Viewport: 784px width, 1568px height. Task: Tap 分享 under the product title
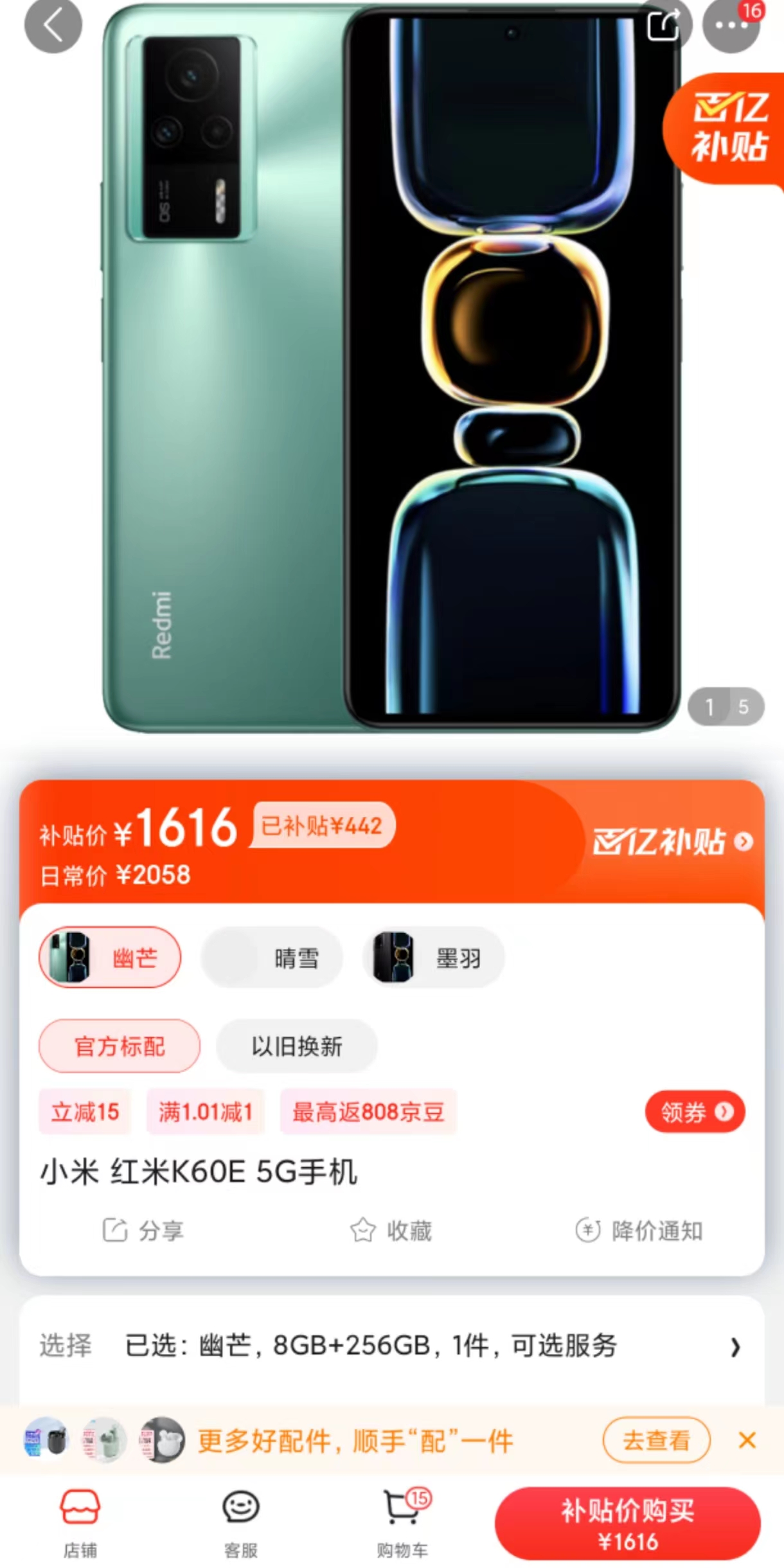point(143,1230)
